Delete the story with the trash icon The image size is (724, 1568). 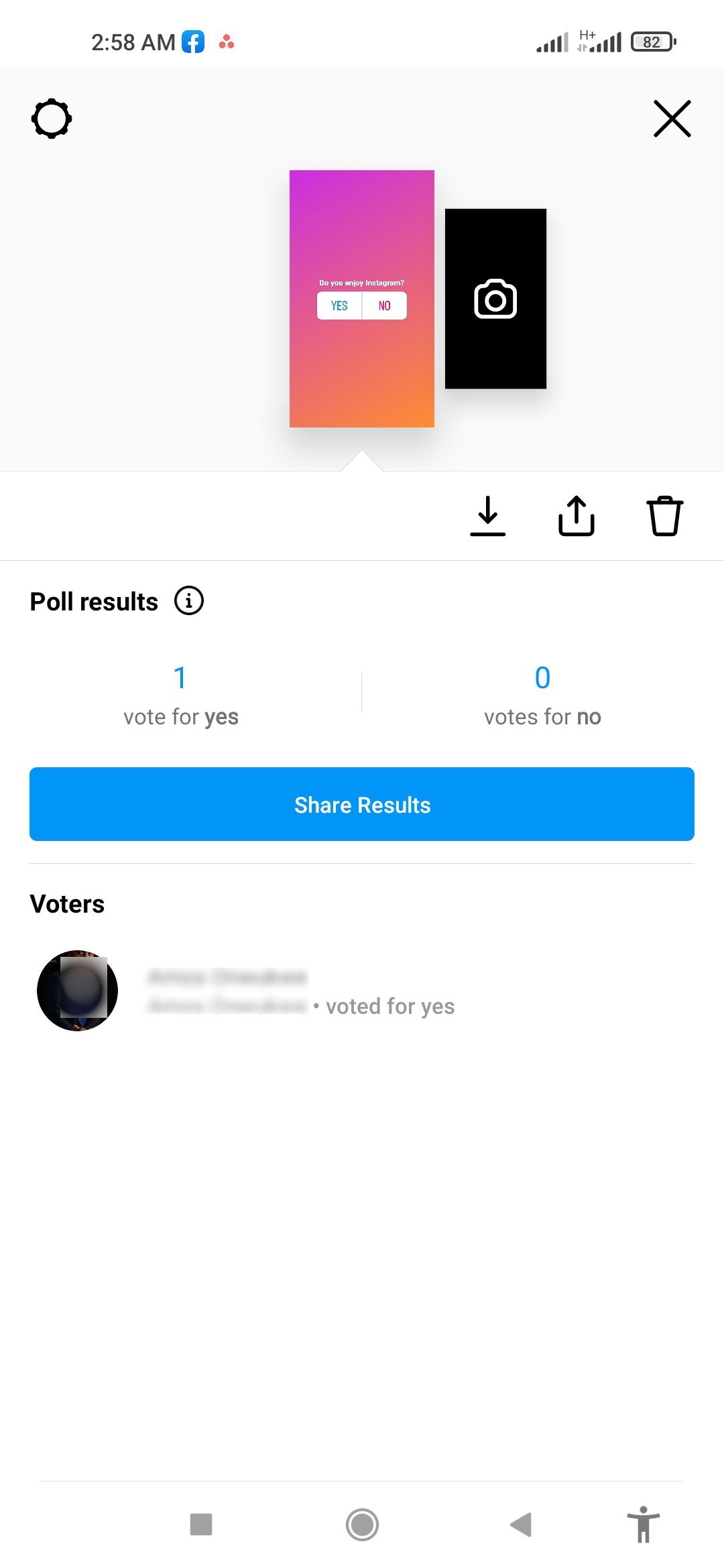point(665,516)
